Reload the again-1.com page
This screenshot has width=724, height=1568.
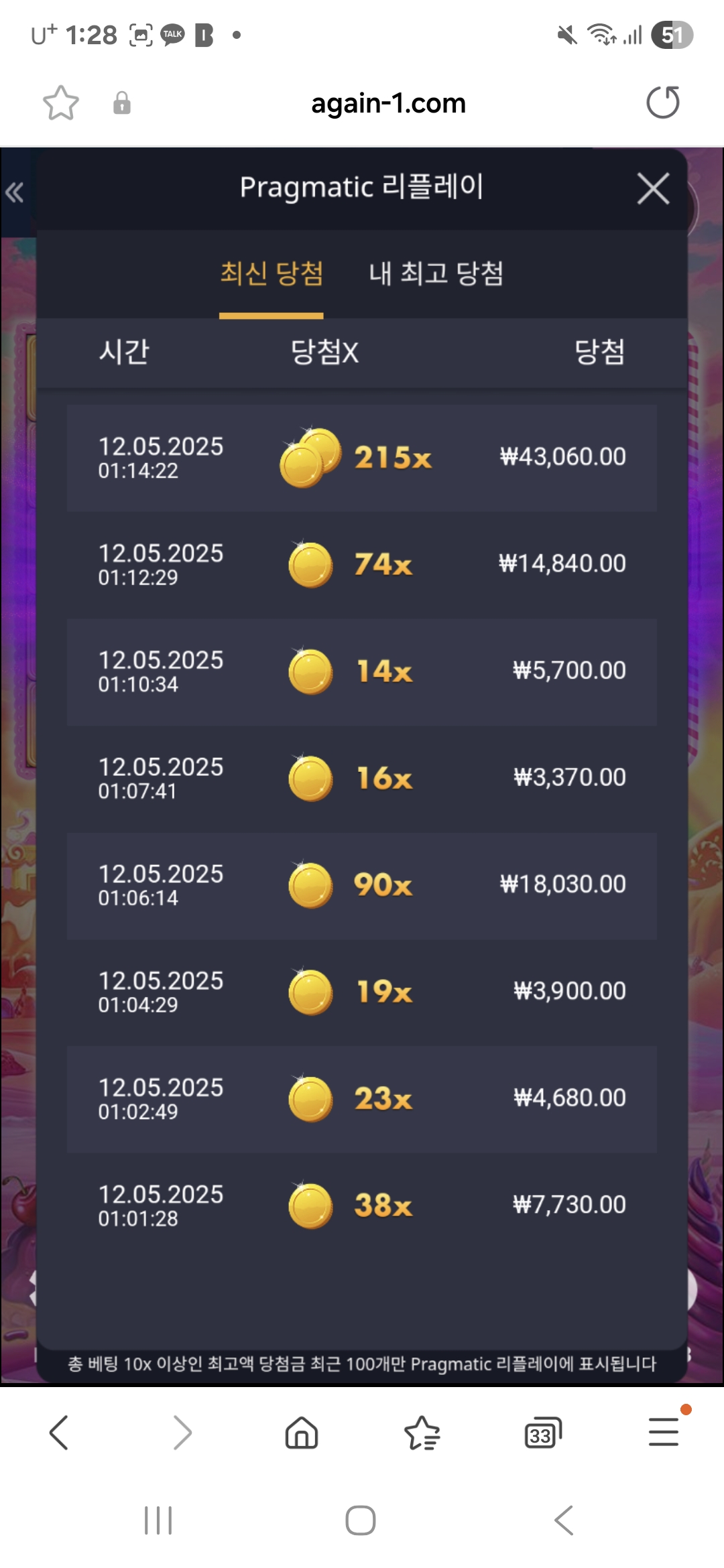coord(663,103)
